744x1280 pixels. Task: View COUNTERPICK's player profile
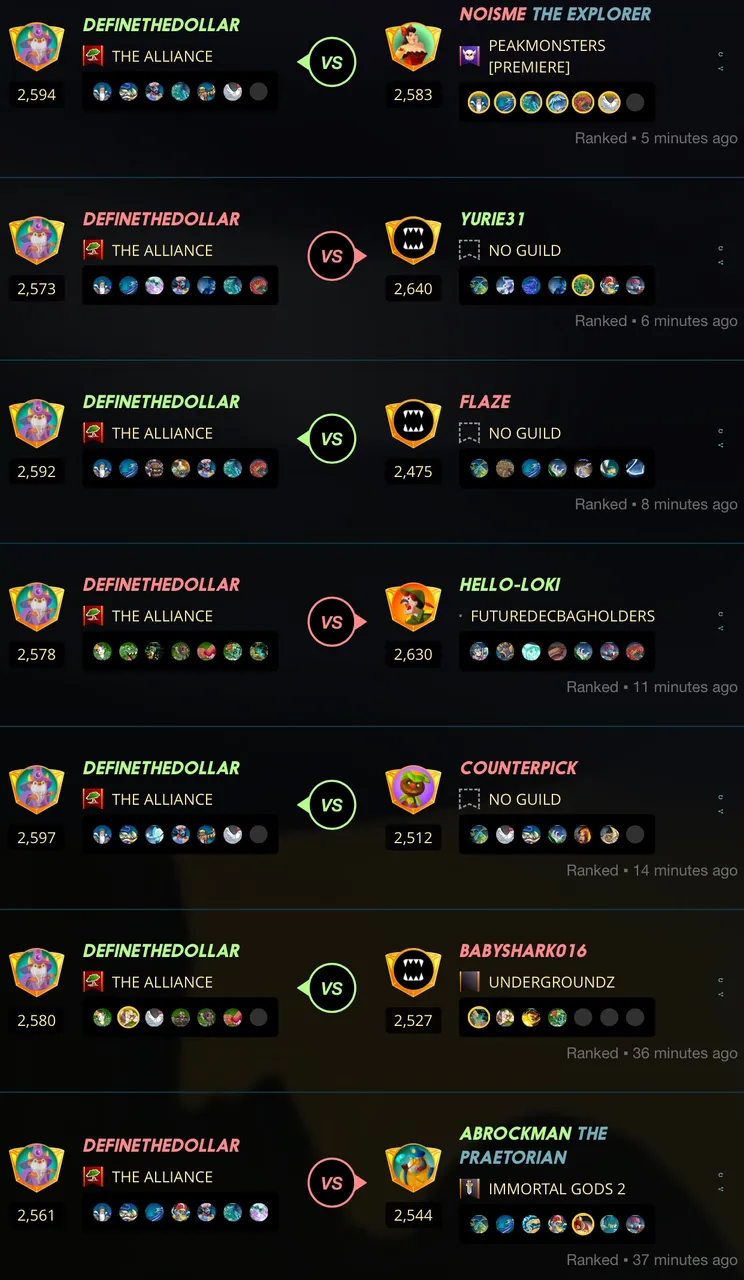(519, 768)
